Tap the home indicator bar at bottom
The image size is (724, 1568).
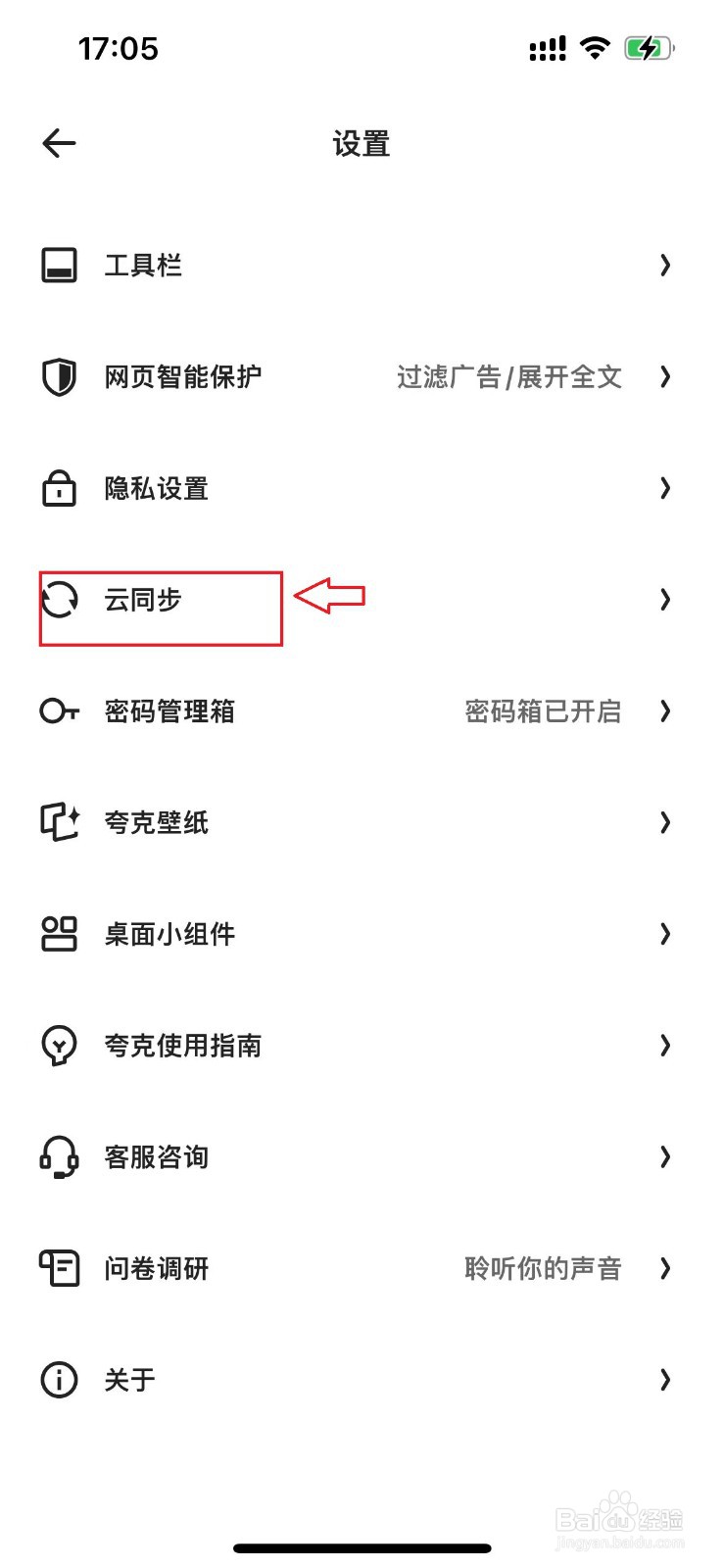tap(362, 1547)
